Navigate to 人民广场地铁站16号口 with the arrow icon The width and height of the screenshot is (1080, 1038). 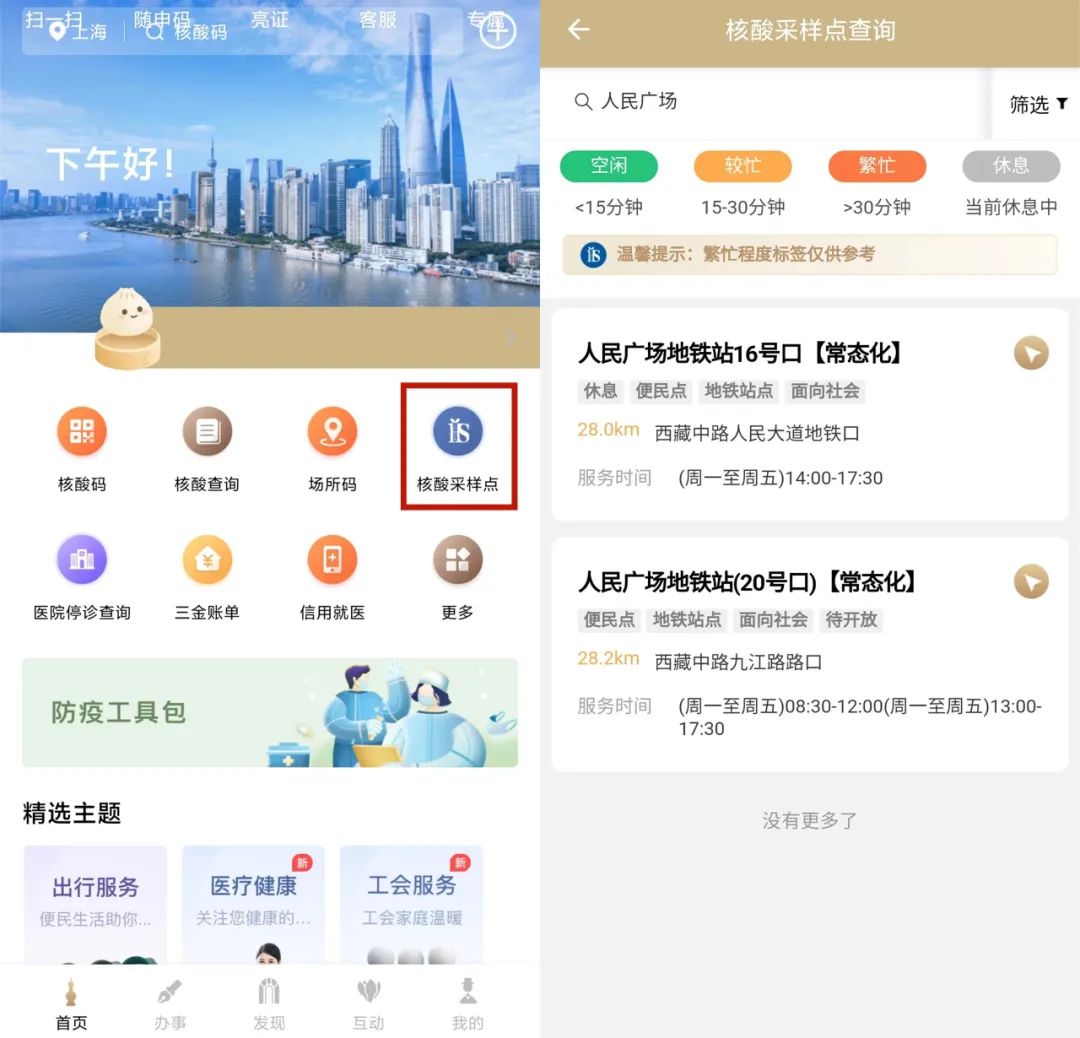[1031, 353]
